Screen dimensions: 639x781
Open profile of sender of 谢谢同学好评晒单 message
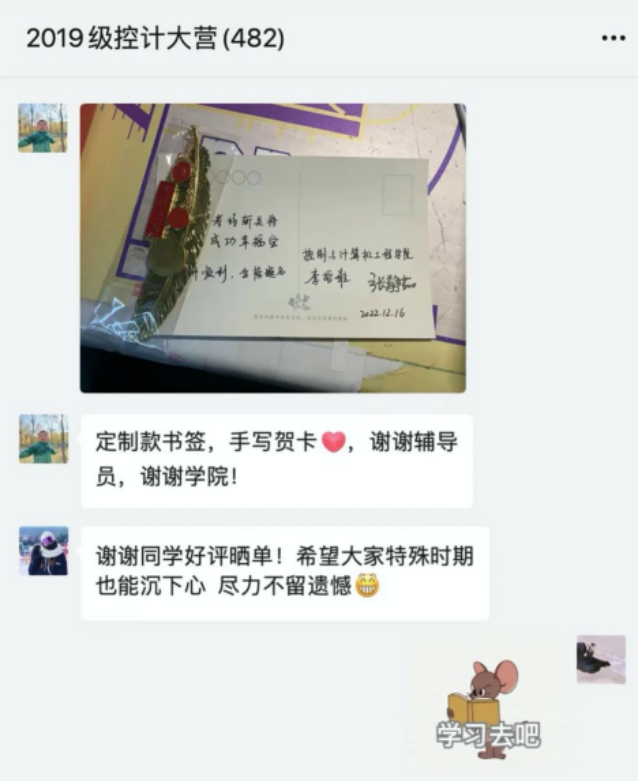43,551
